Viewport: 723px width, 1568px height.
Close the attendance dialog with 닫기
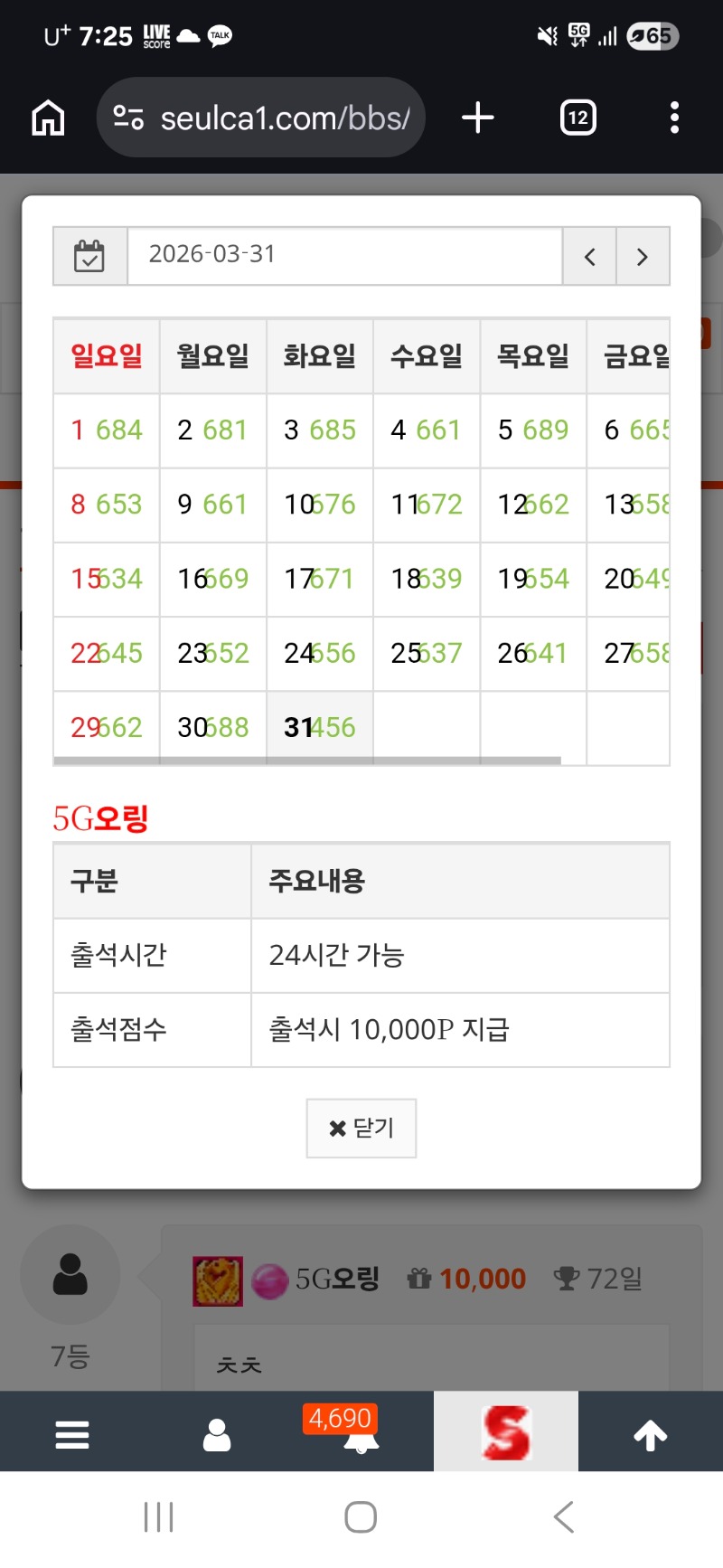tap(361, 1128)
